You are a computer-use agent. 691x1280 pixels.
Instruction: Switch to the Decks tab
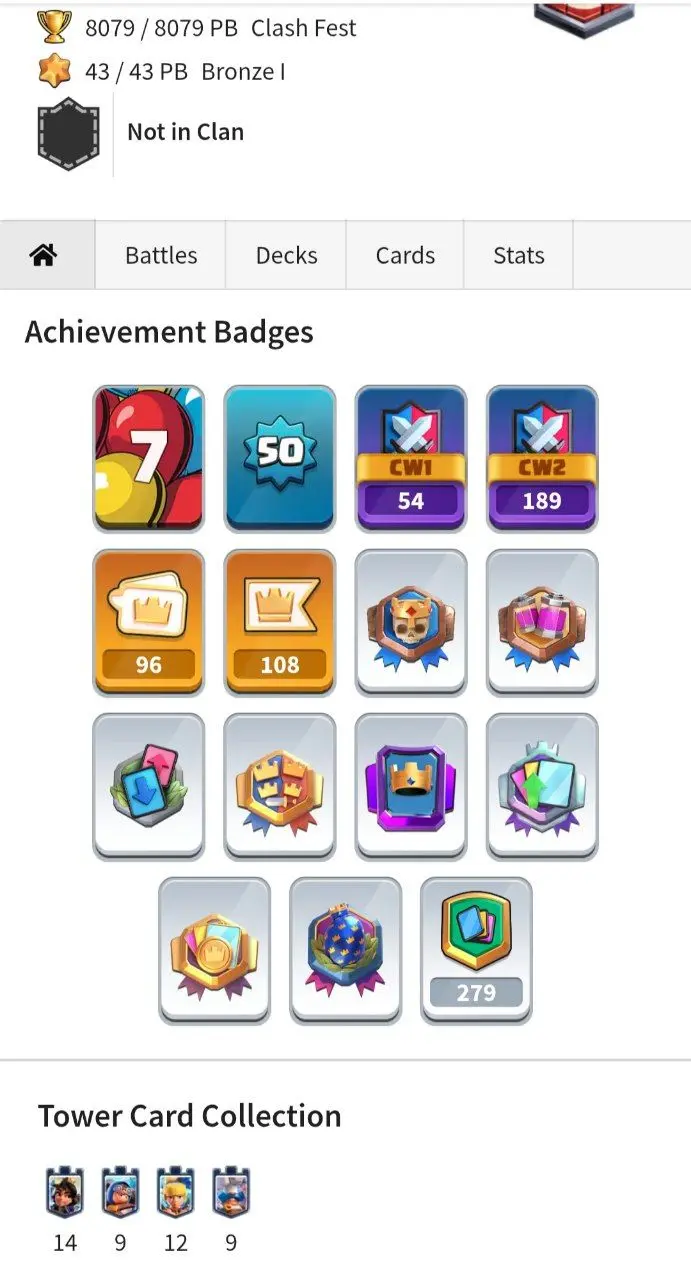click(286, 256)
